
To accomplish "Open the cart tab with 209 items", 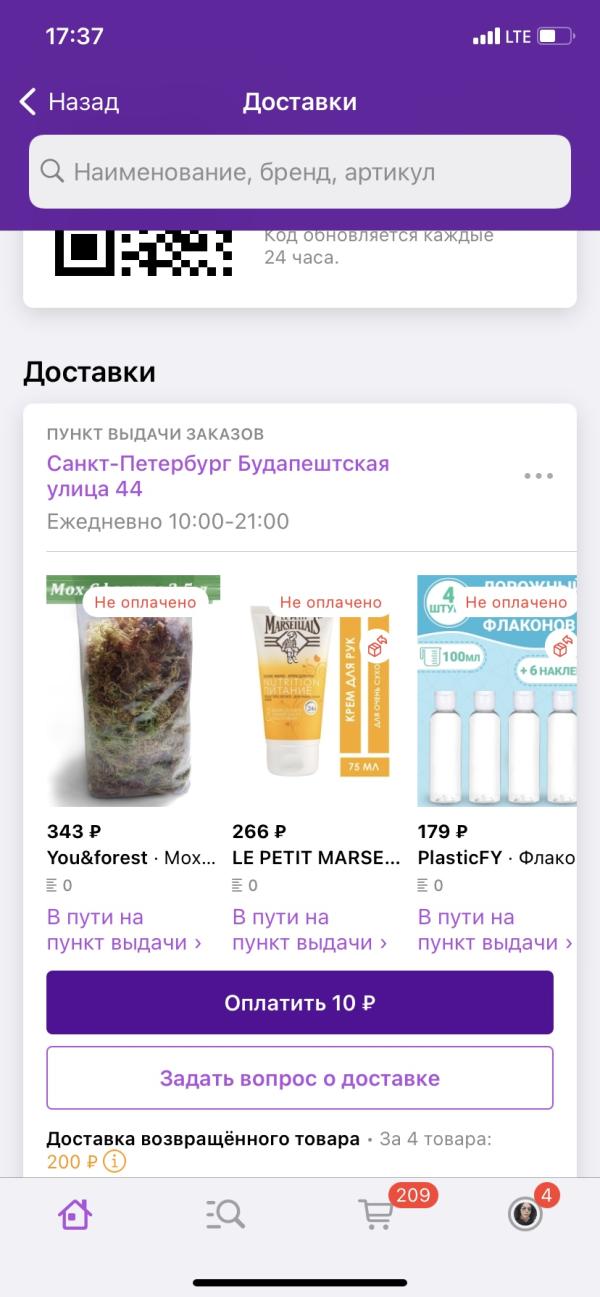I will point(376,1214).
